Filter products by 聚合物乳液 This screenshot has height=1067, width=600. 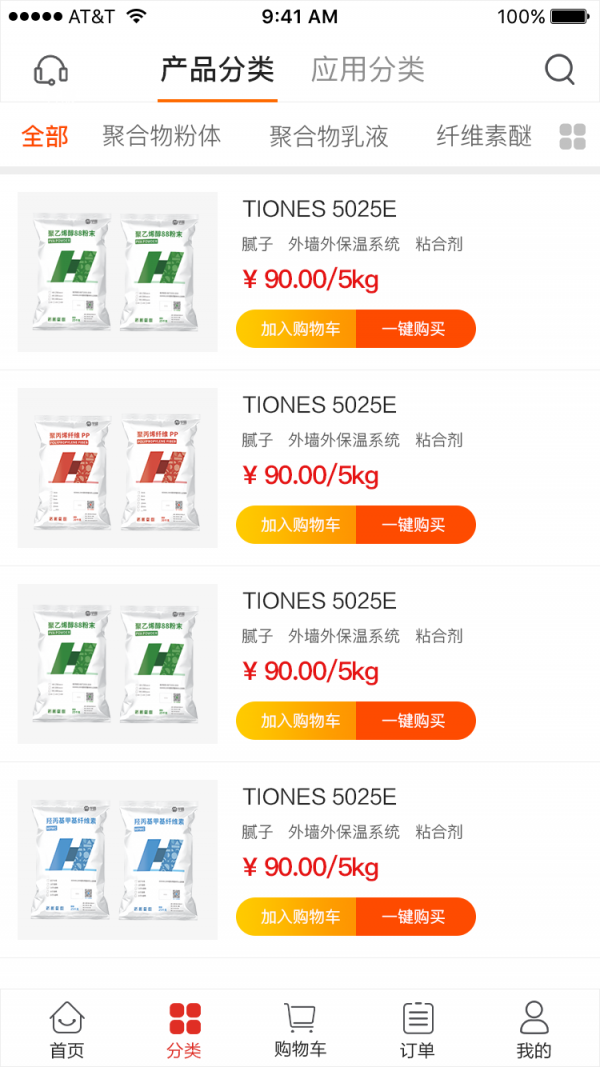[x=329, y=136]
